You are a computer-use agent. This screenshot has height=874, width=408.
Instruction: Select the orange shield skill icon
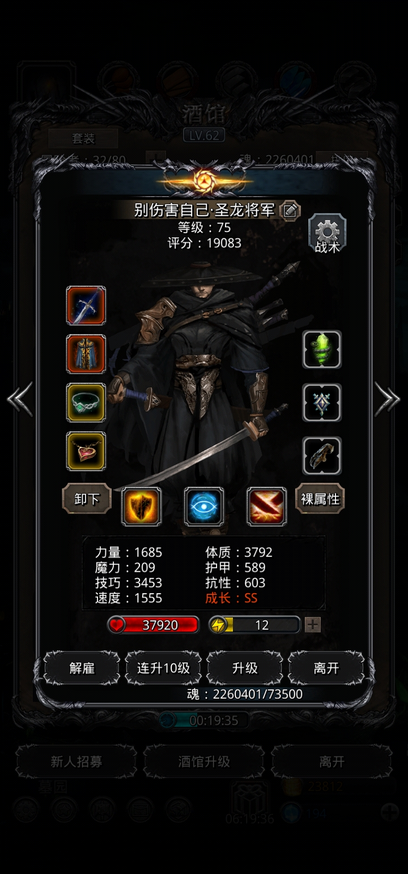(142, 506)
